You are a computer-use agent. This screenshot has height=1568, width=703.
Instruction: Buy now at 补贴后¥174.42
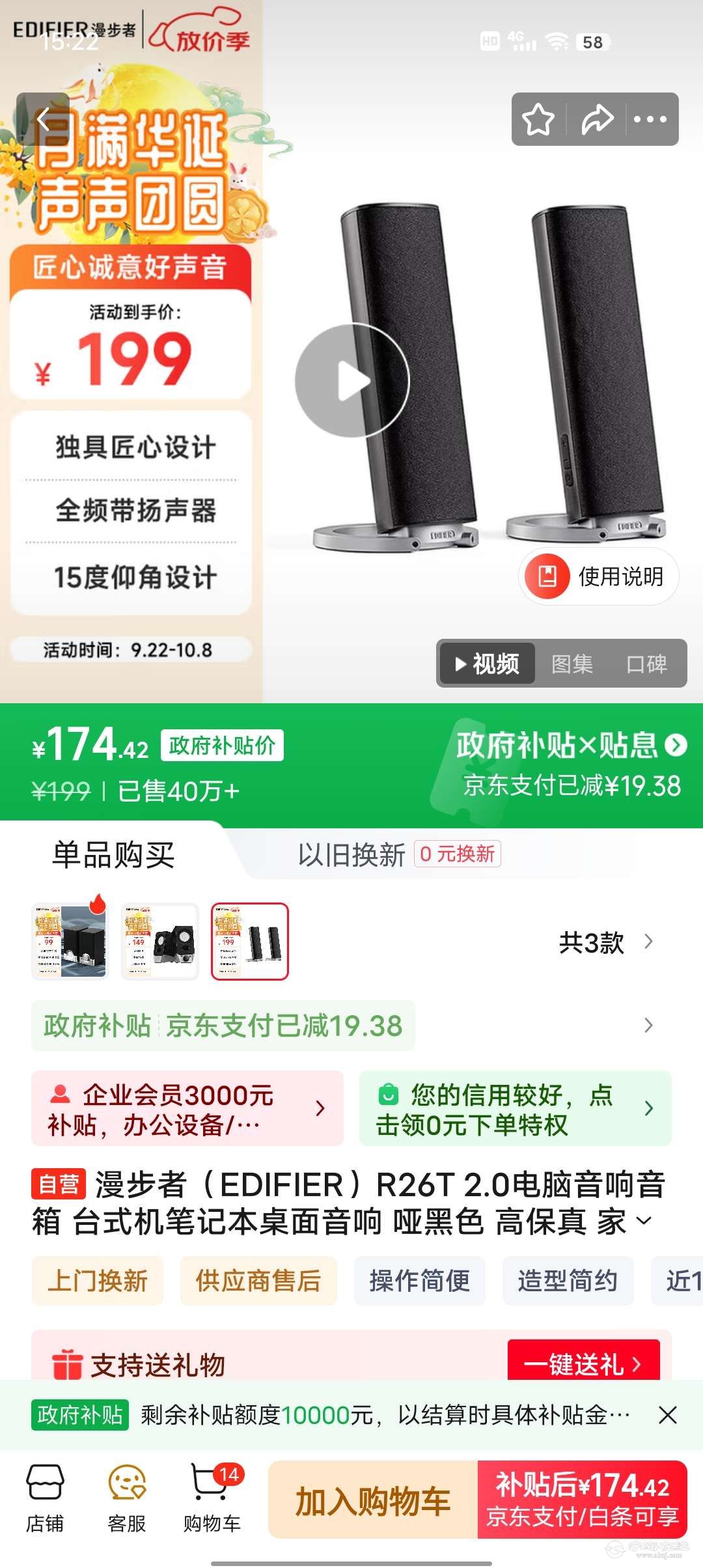(582, 1500)
